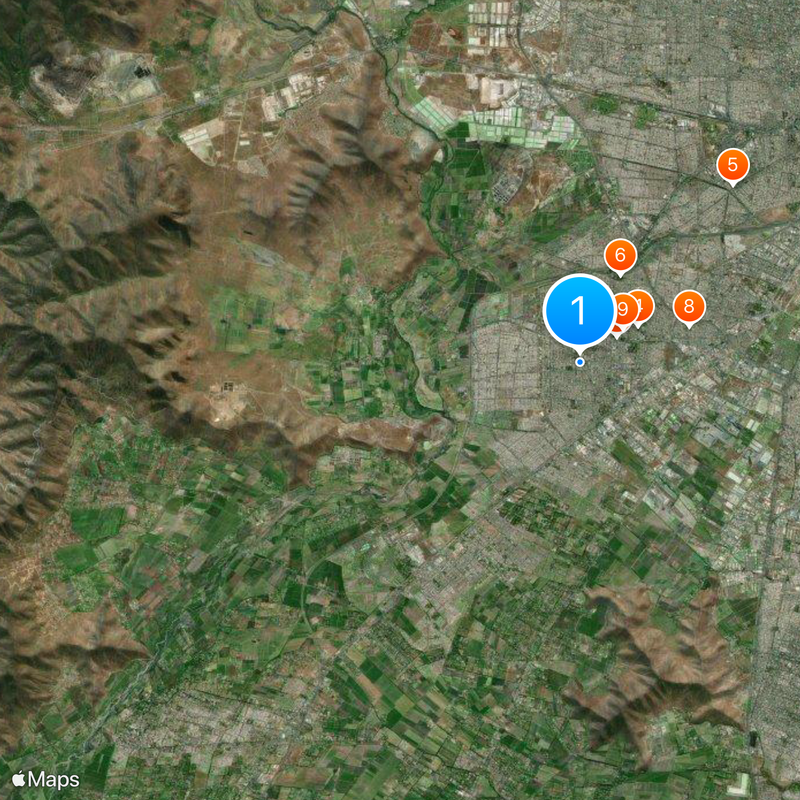Select the large blue pin numbered 1

pos(579,310)
